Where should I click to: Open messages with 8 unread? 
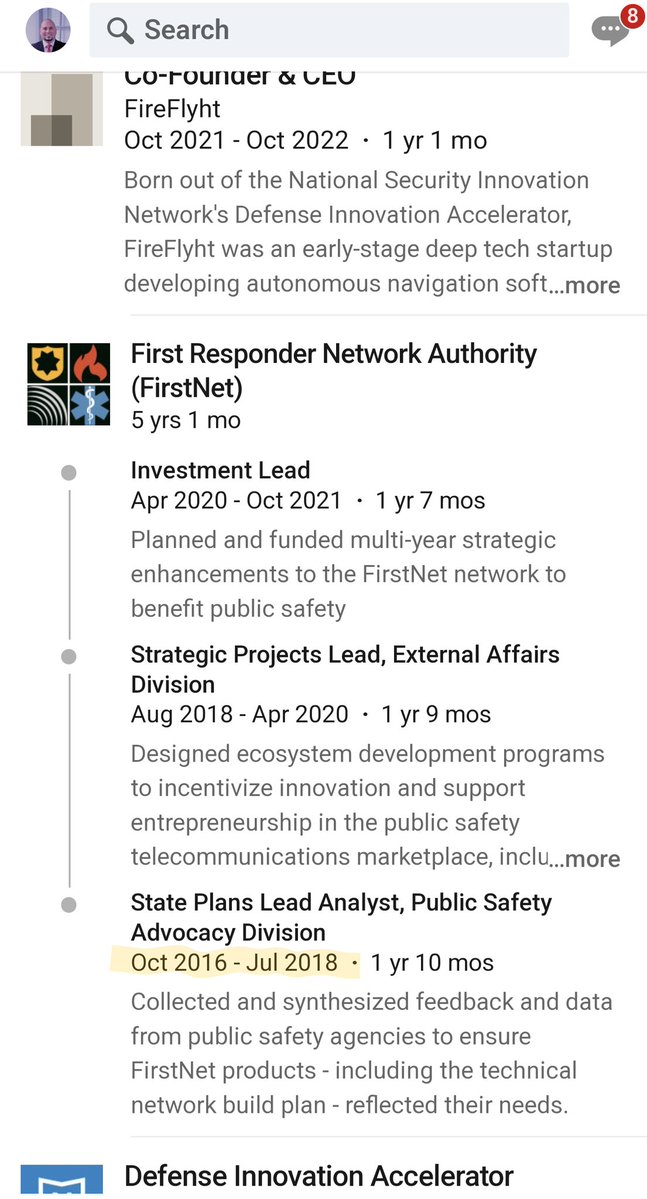click(x=610, y=30)
